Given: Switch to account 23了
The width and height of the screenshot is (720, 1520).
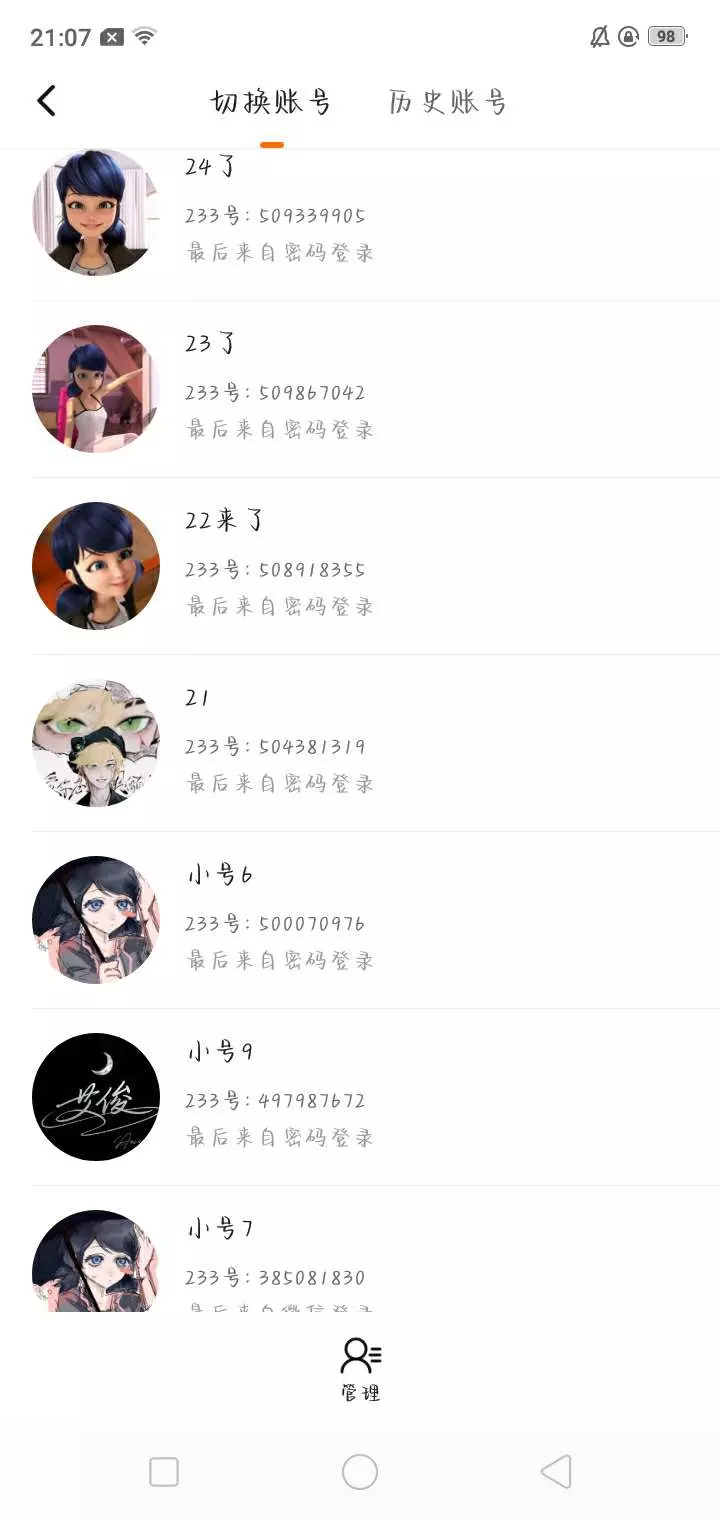Looking at the screenshot, I should pyautogui.click(x=376, y=389).
